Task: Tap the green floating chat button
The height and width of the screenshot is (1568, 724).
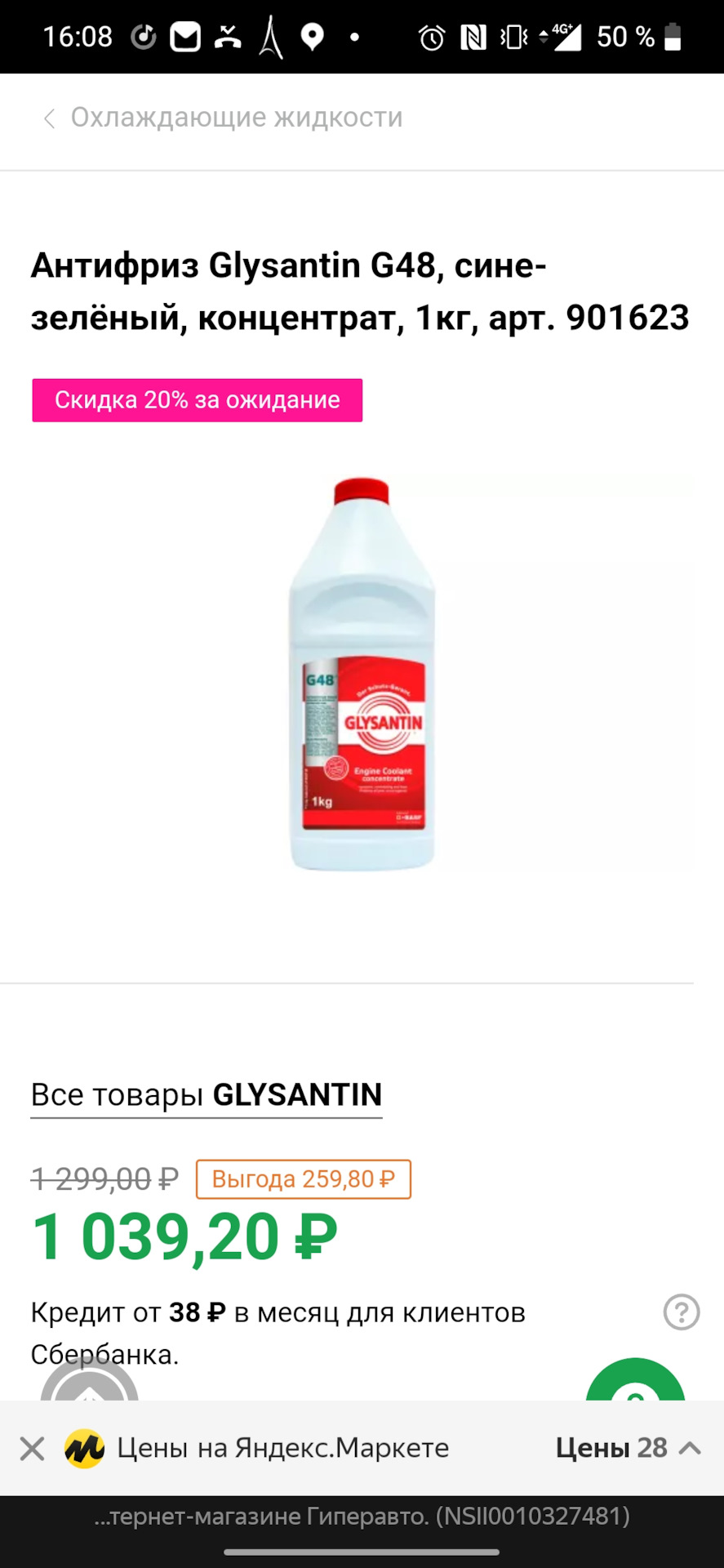Action: point(635,1383)
